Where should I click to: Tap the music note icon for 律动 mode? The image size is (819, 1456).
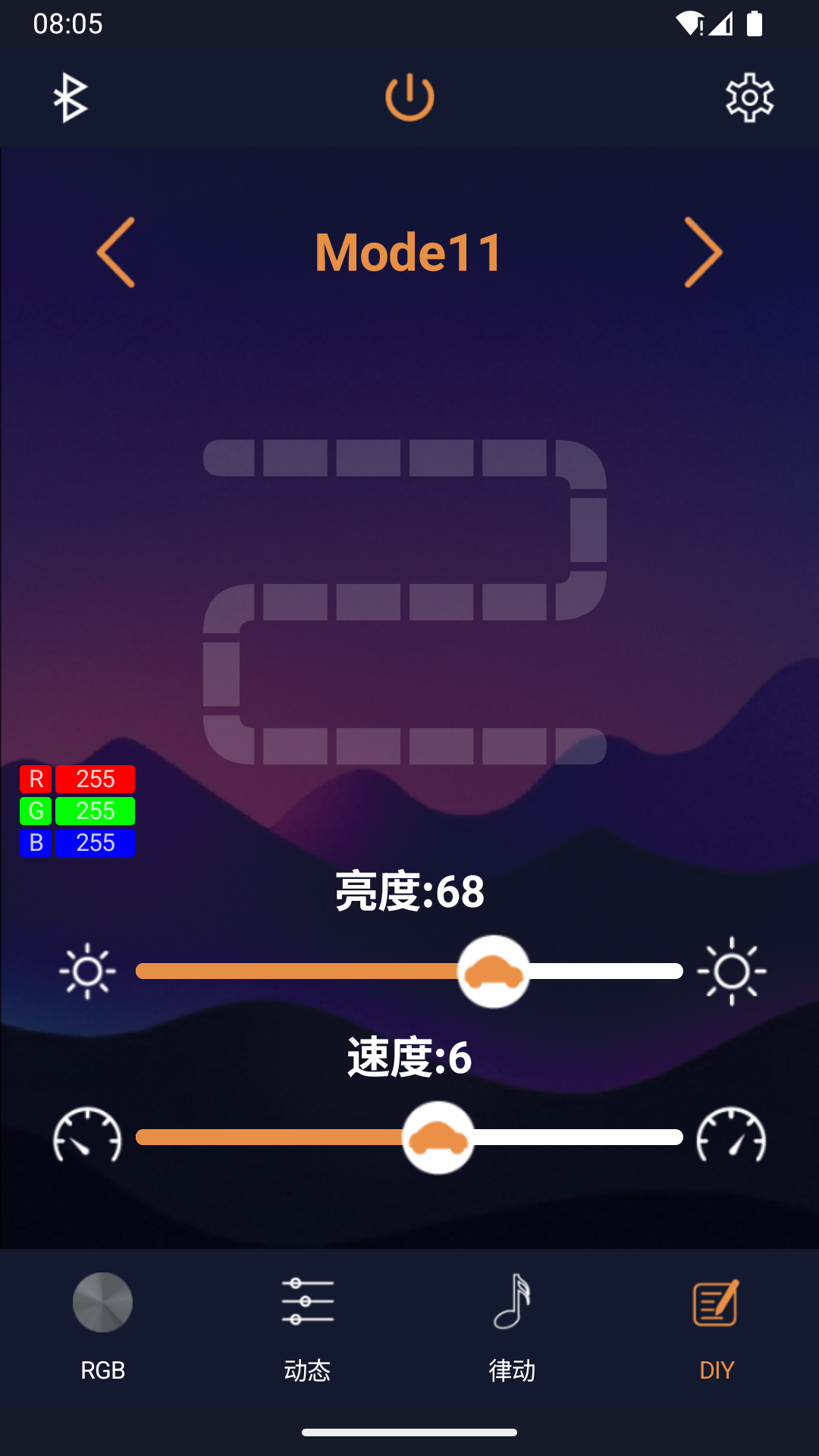pos(512,1302)
